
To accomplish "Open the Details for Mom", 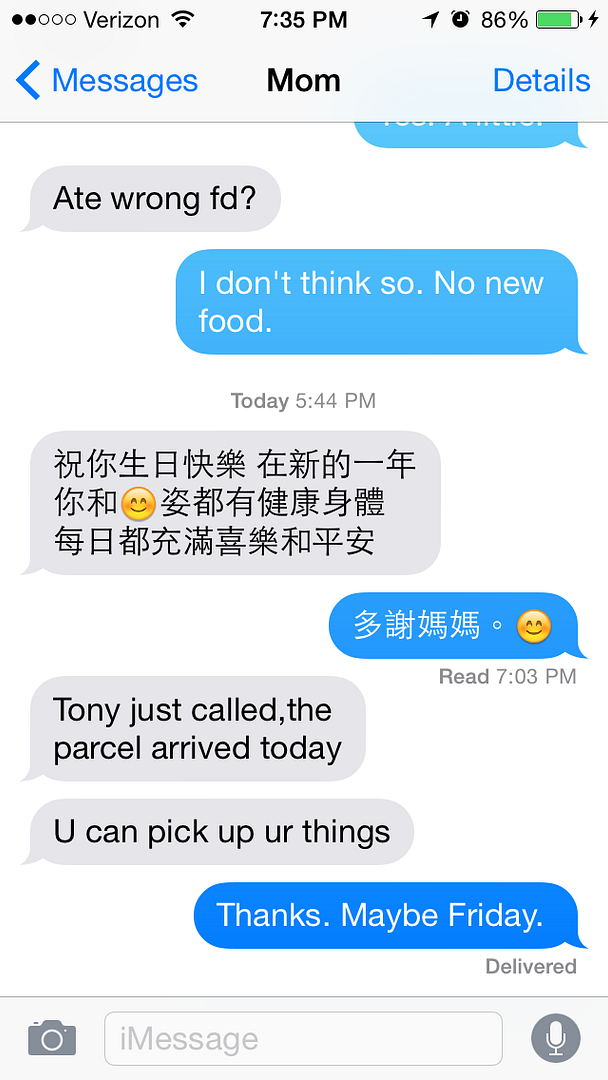I will [541, 81].
